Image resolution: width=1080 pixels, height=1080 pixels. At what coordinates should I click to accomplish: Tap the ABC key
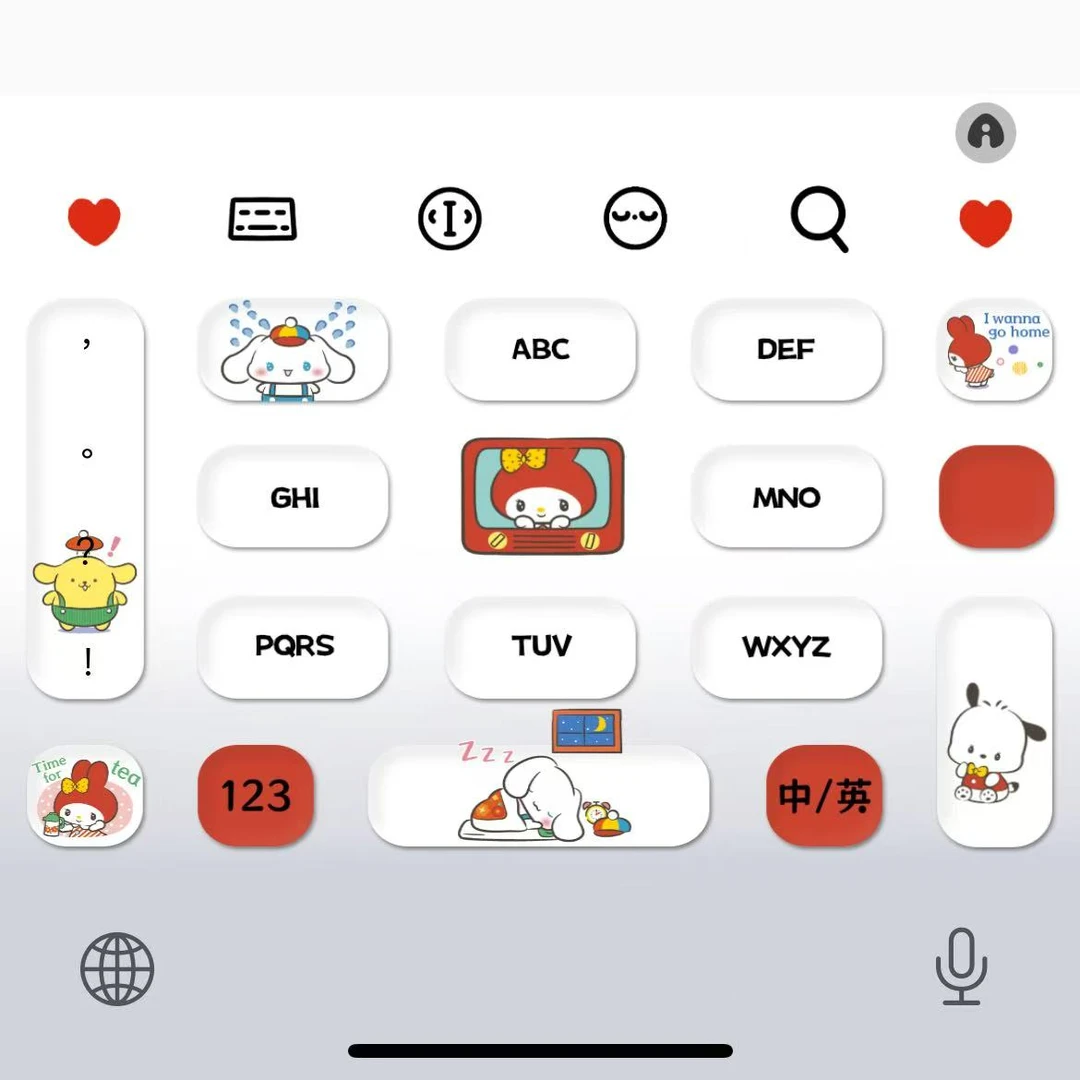pos(541,350)
